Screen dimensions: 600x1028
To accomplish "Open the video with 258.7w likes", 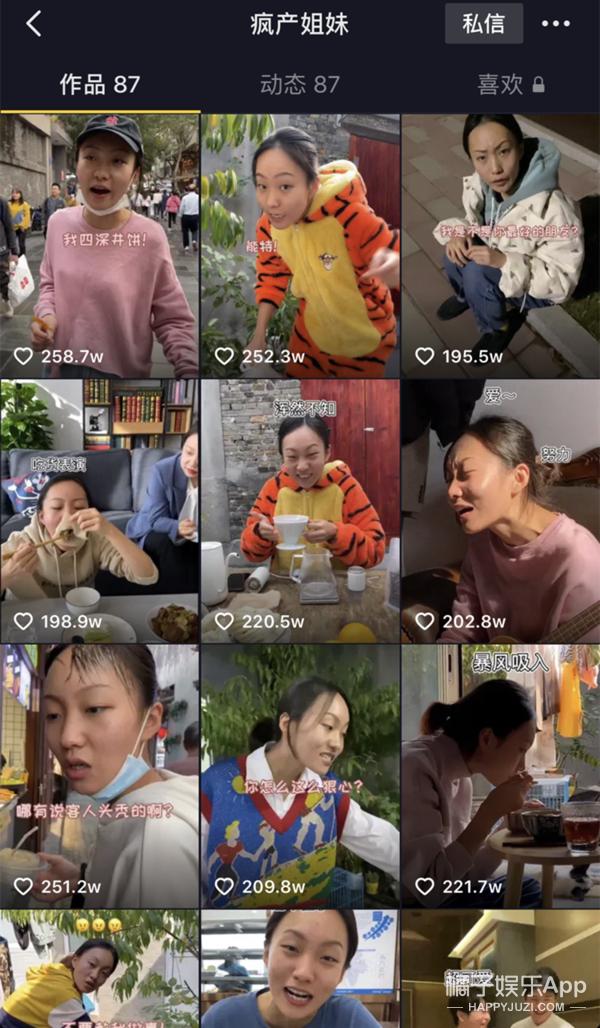I will [x=100, y=245].
